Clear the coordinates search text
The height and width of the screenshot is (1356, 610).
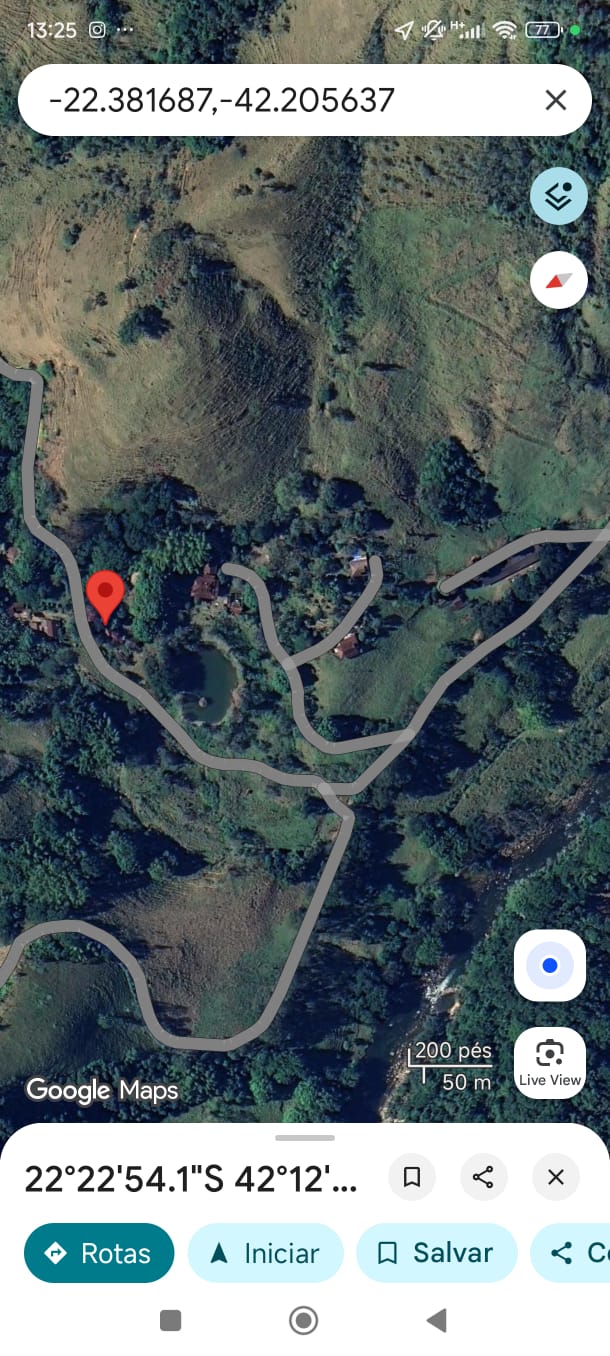[555, 100]
